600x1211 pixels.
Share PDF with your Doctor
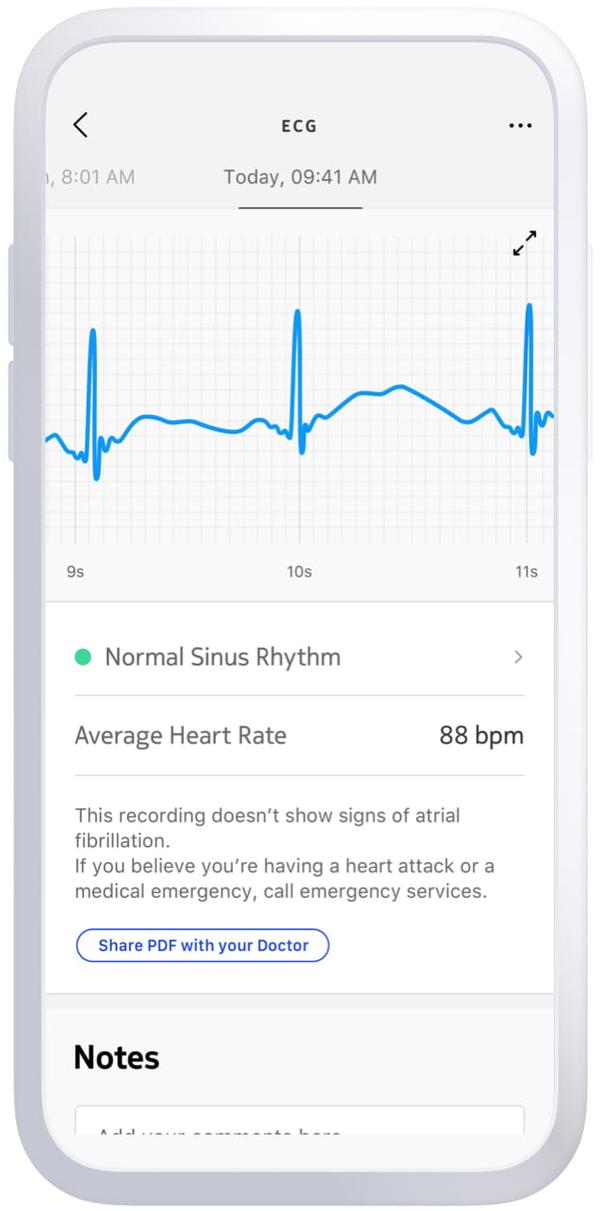(202, 945)
